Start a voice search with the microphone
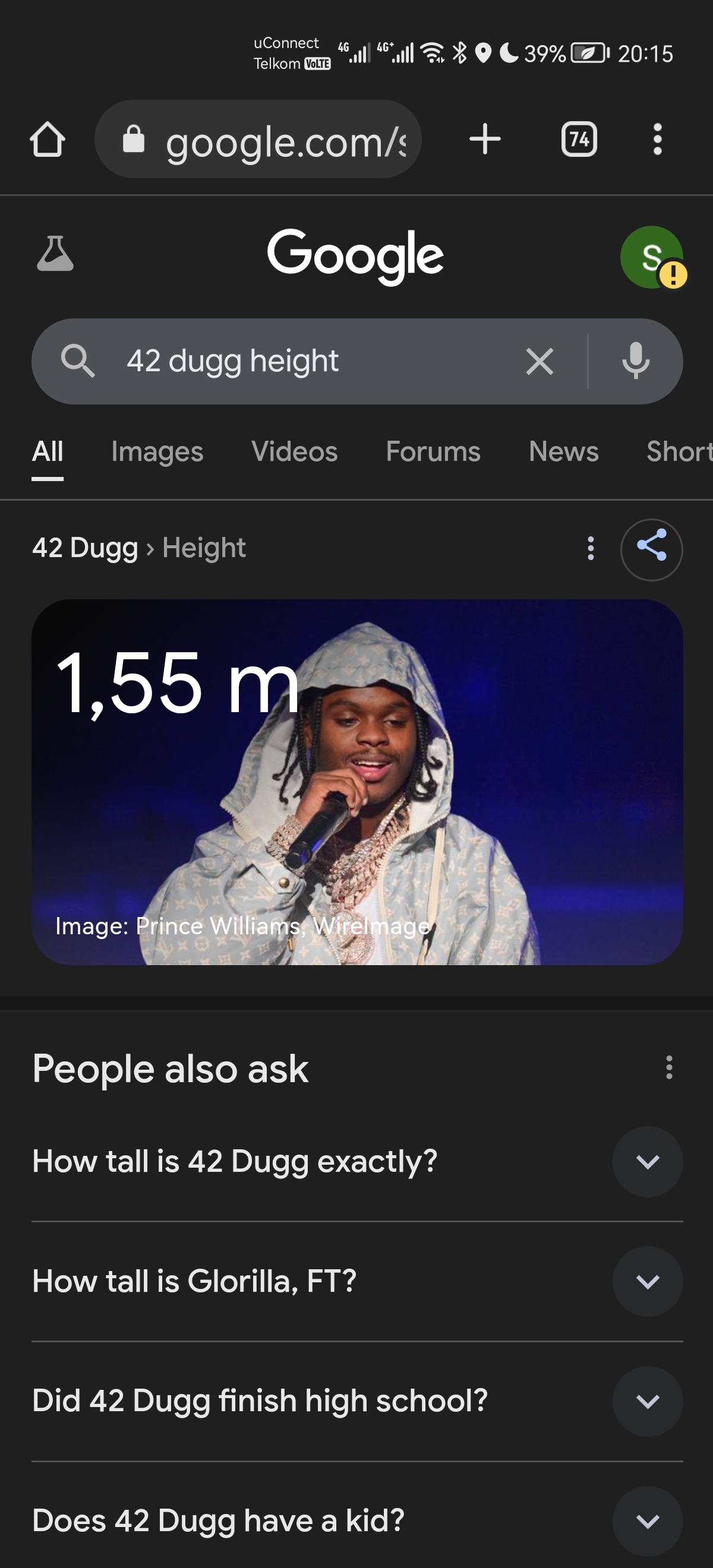713x1568 pixels. click(x=636, y=361)
